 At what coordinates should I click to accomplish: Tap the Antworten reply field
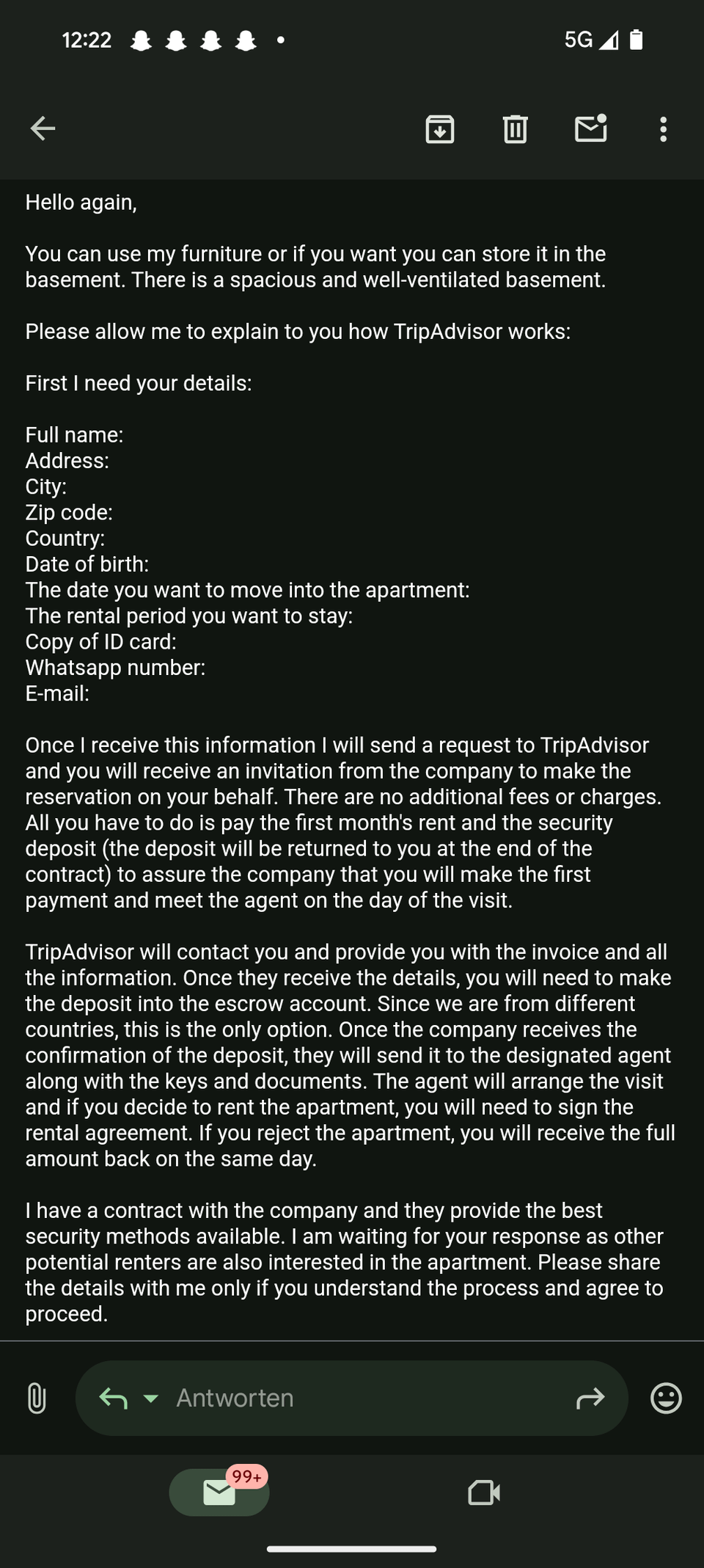click(x=352, y=1398)
